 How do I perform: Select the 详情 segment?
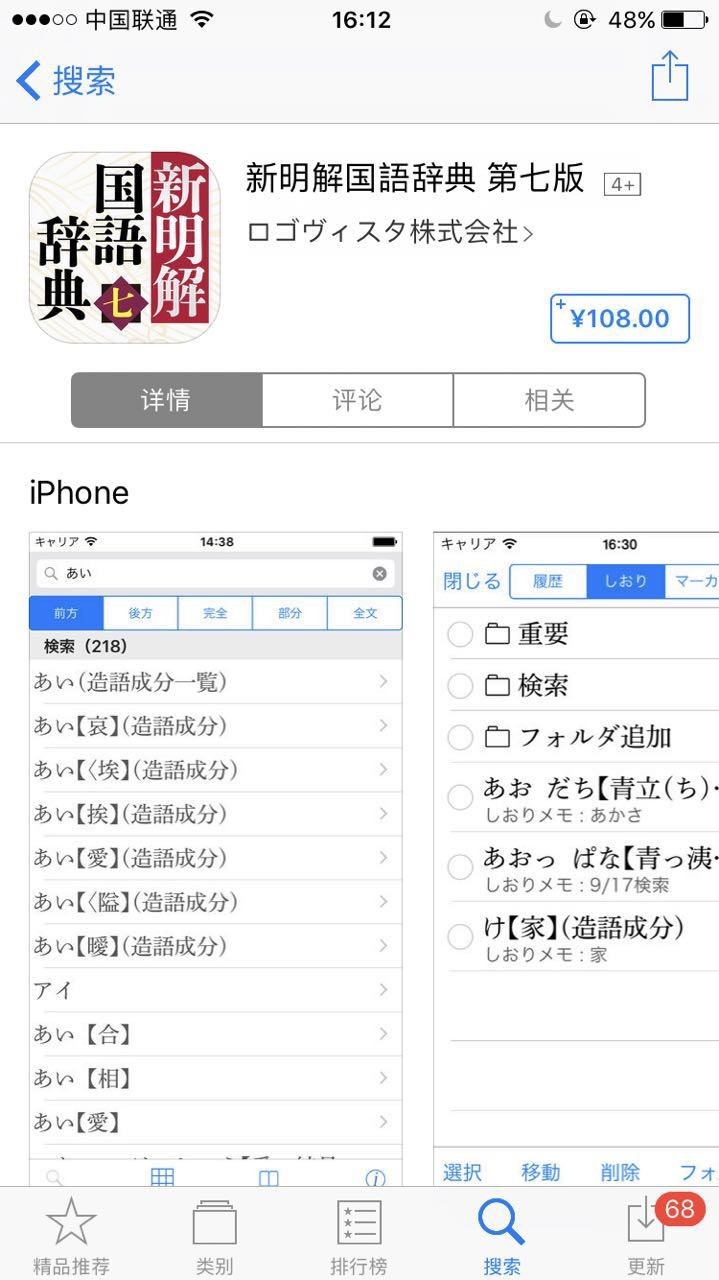tap(166, 400)
